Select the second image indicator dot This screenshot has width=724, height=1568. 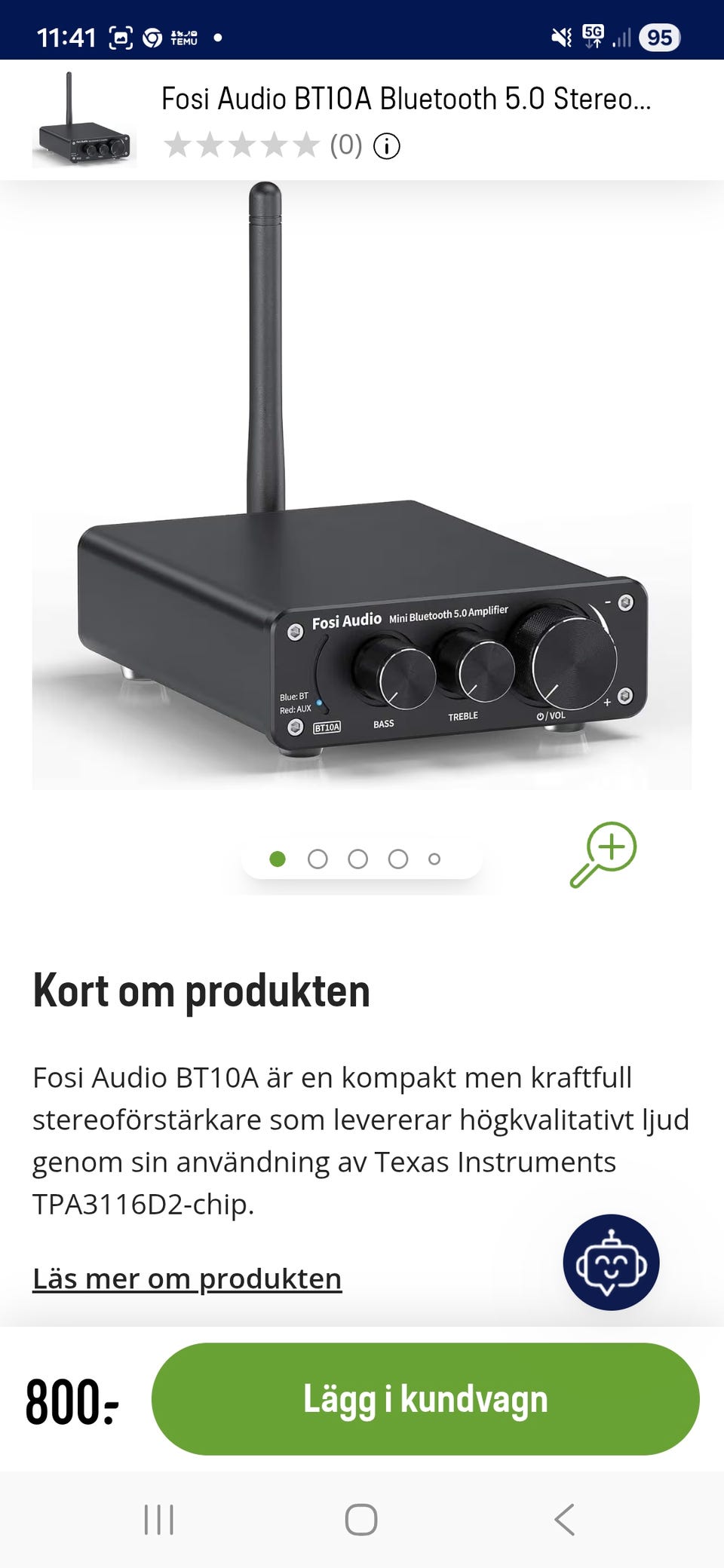318,859
